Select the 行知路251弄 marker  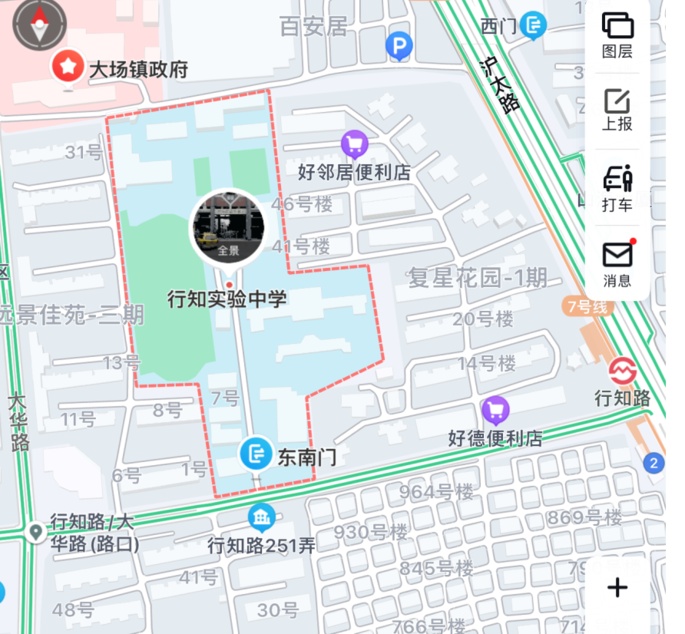point(261,517)
